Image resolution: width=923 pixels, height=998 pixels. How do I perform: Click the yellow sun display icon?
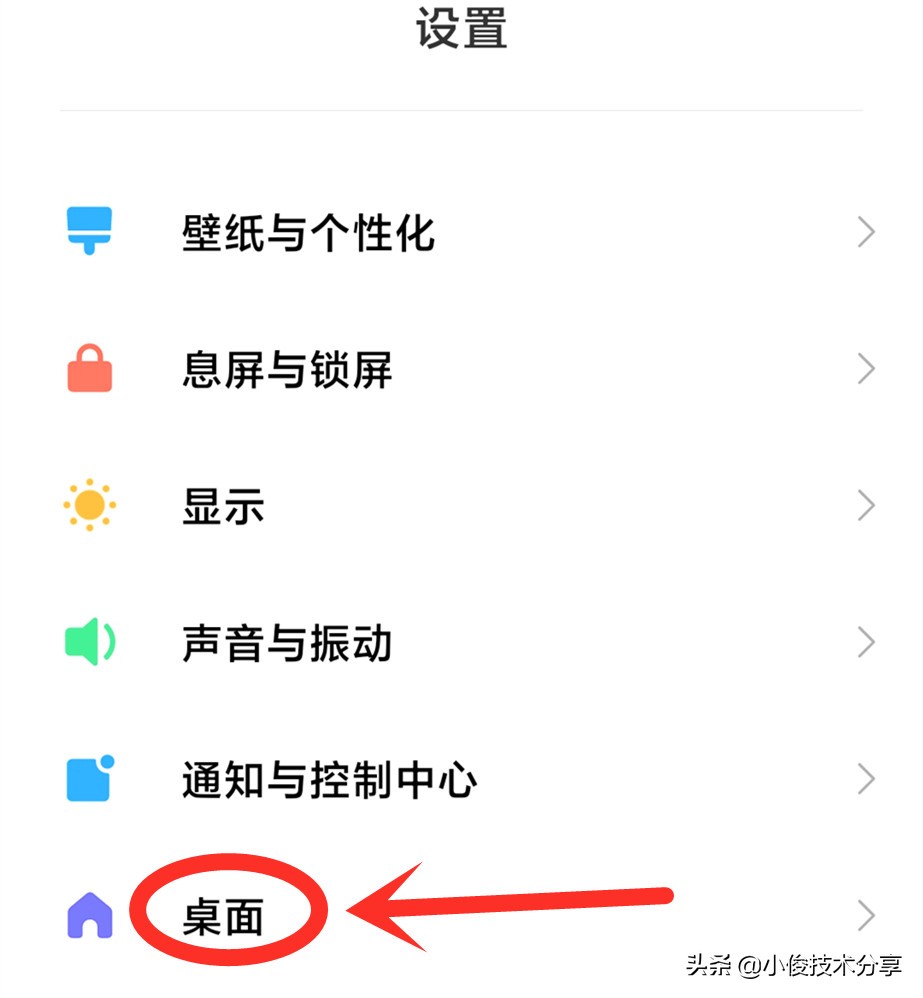[88, 505]
